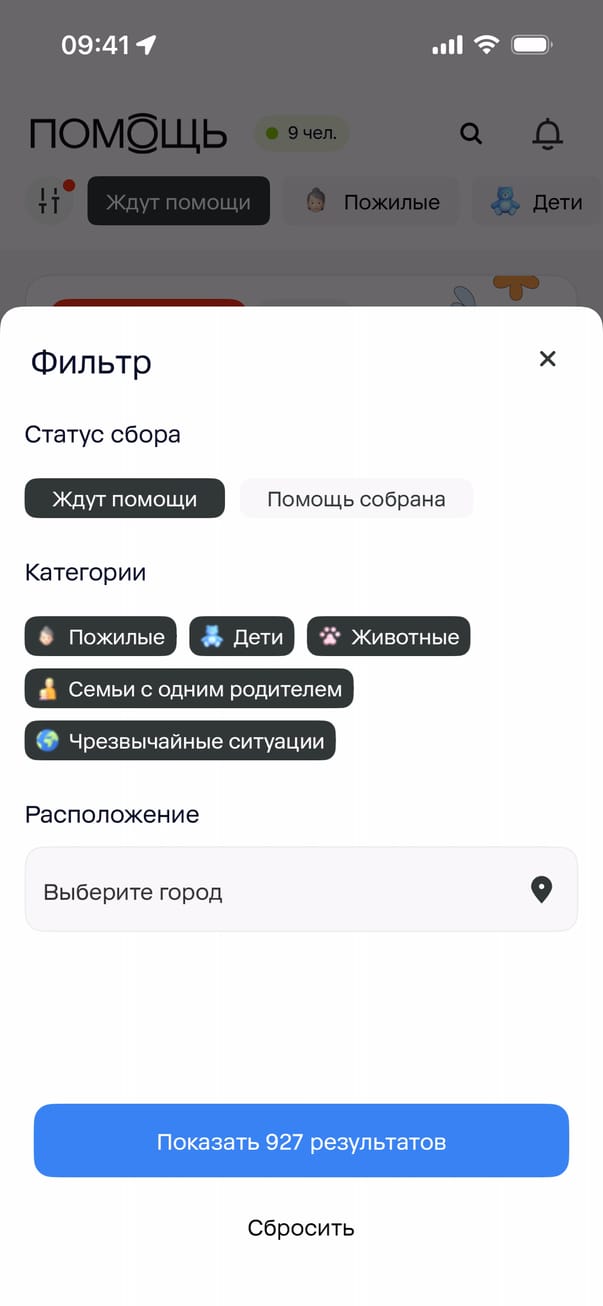Reset filters with Сбросить
The width and height of the screenshot is (603, 1306).
pyautogui.click(x=301, y=1227)
